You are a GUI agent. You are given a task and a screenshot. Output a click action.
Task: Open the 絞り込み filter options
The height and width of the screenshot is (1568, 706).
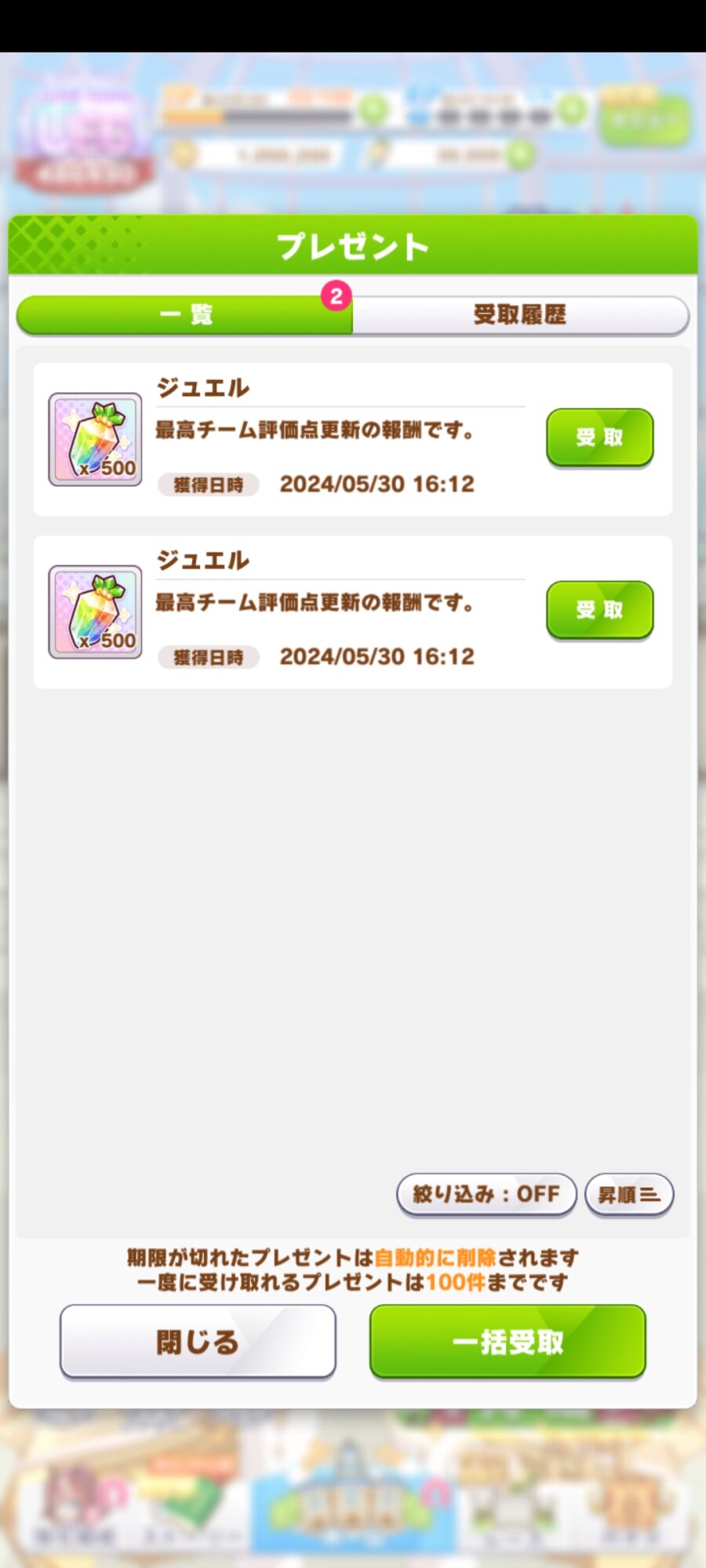coord(486,1195)
